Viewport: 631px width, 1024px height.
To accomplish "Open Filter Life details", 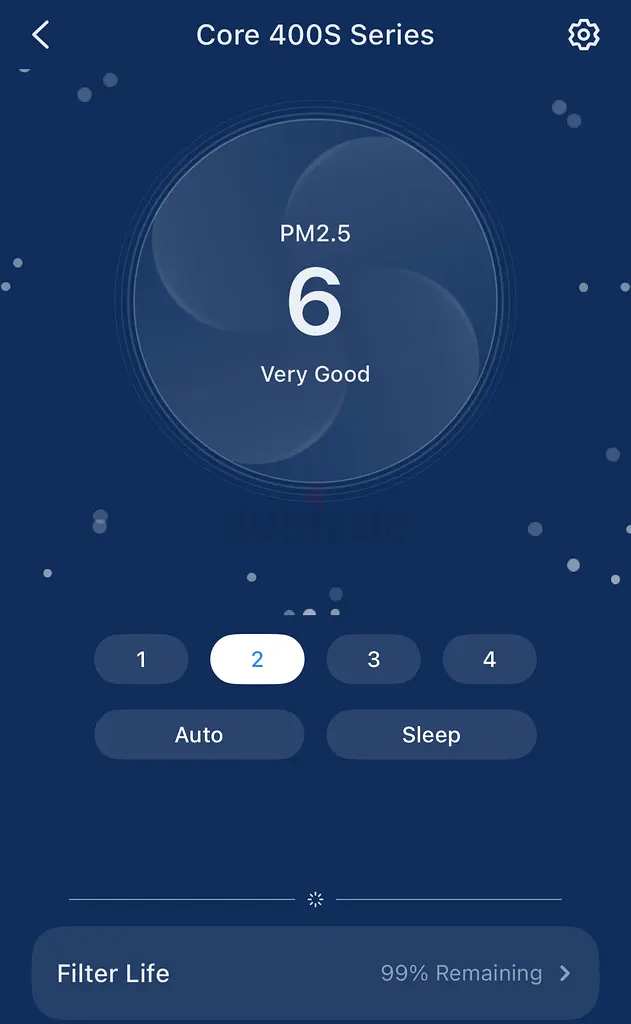I will tap(316, 973).
